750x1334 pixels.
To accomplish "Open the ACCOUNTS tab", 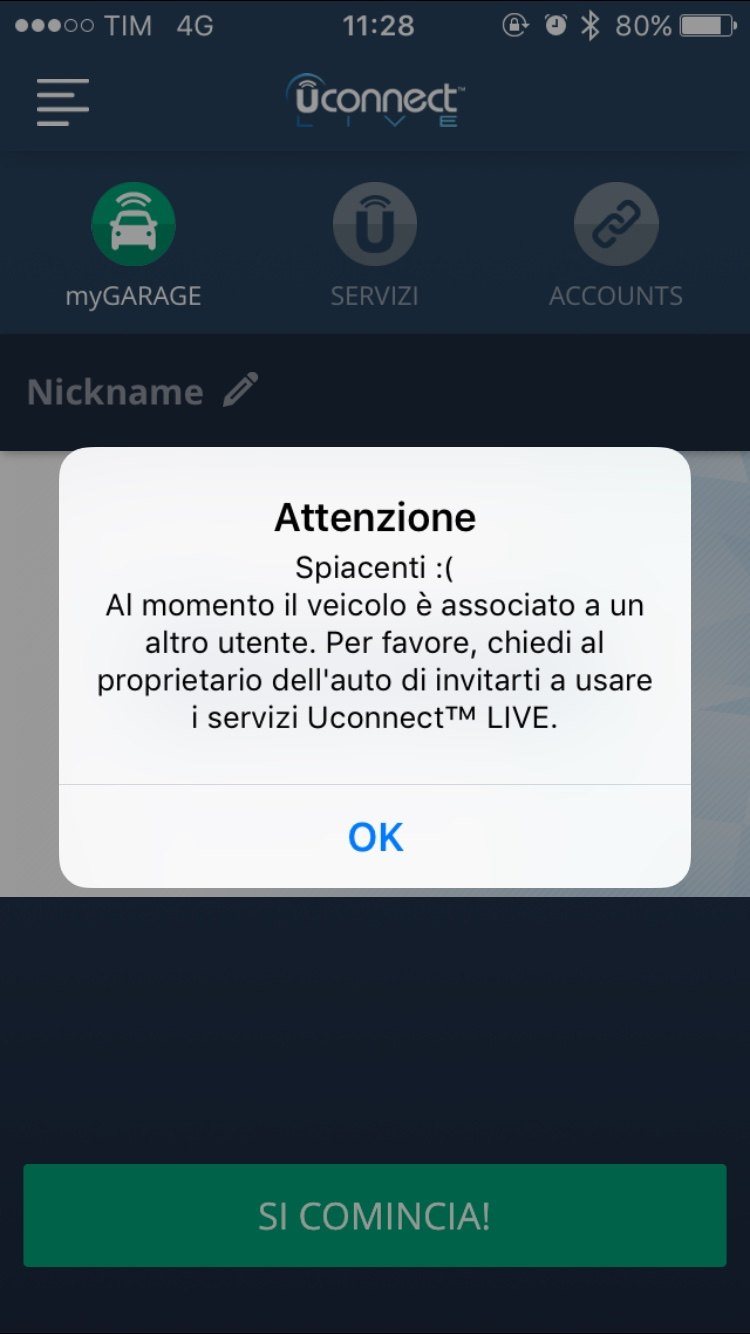I will pyautogui.click(x=616, y=245).
